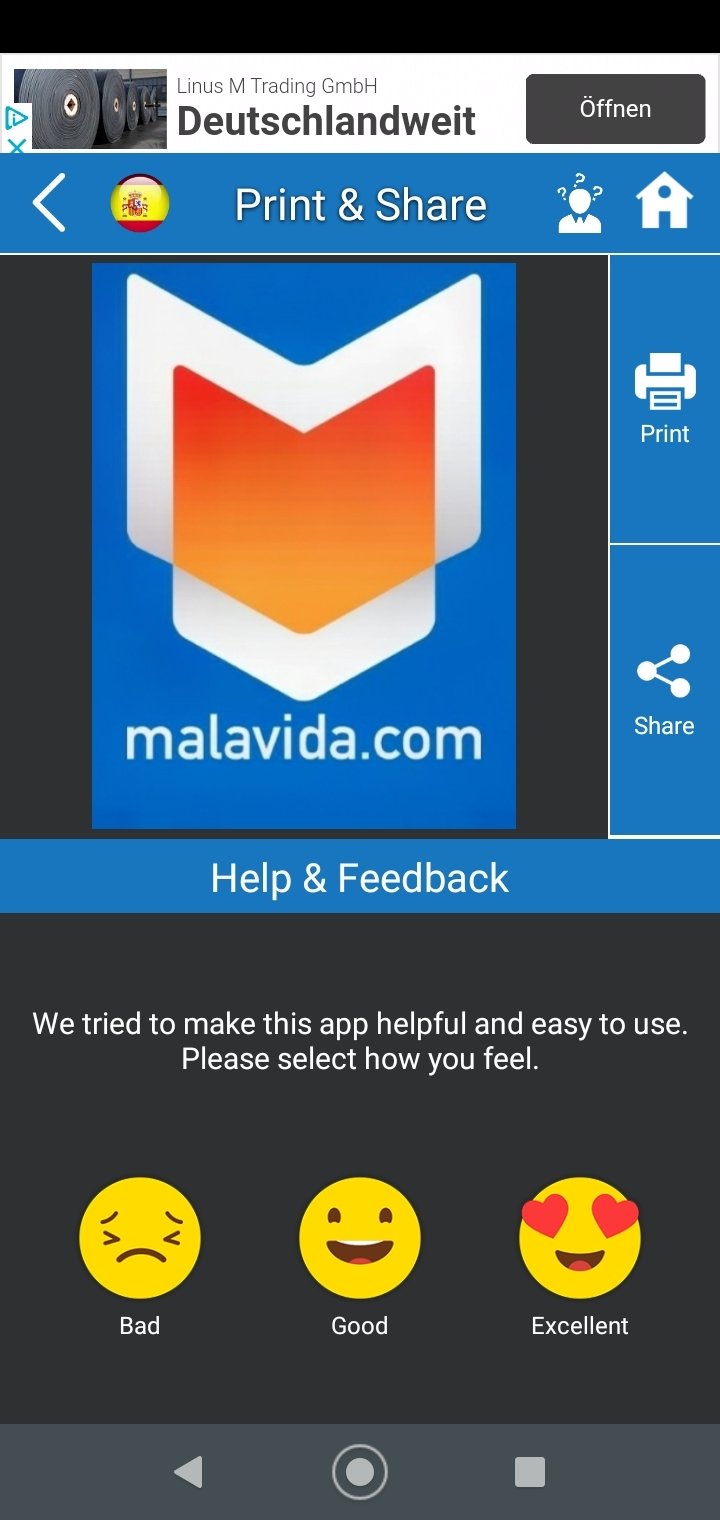
Task: Share the malavida image
Action: click(x=665, y=691)
